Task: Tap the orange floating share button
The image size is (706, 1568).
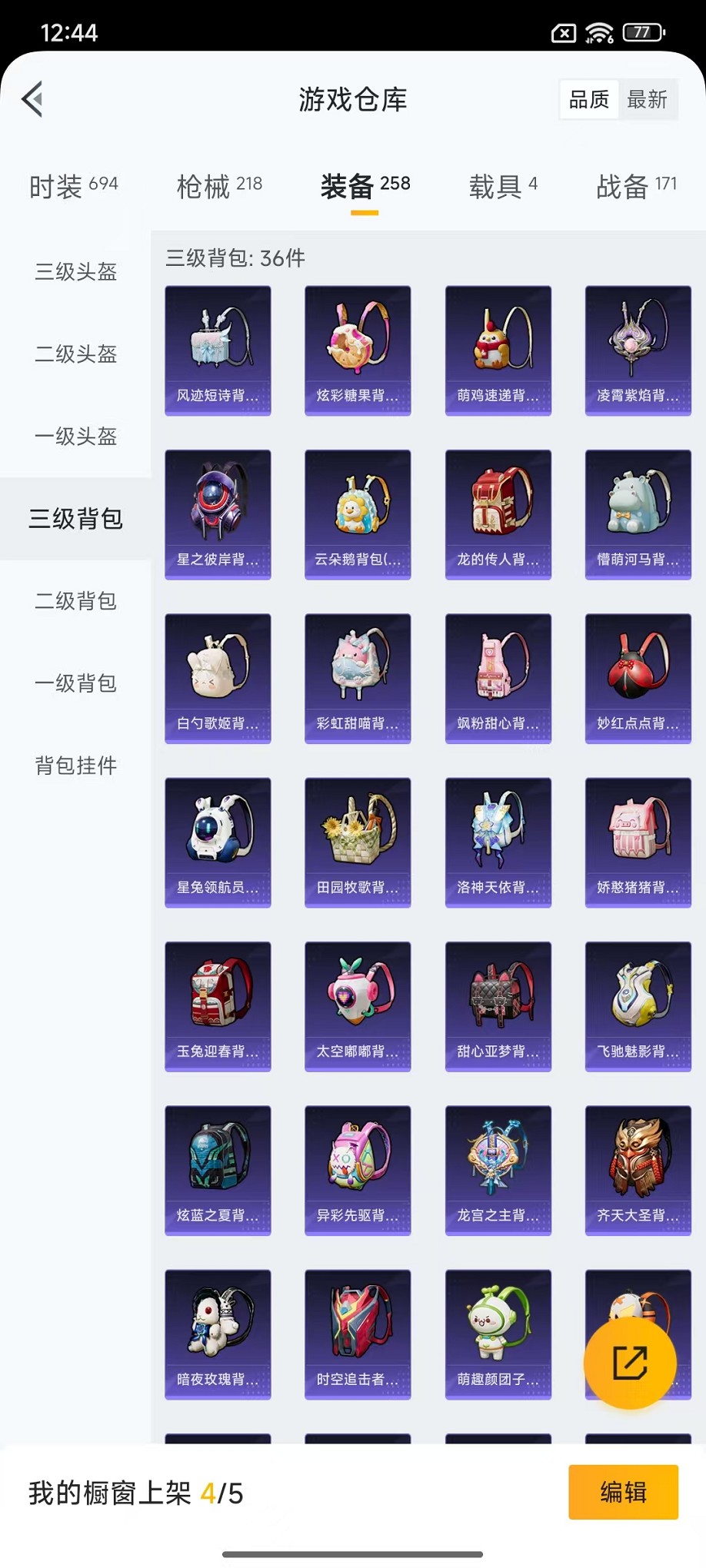Action: point(630,1363)
